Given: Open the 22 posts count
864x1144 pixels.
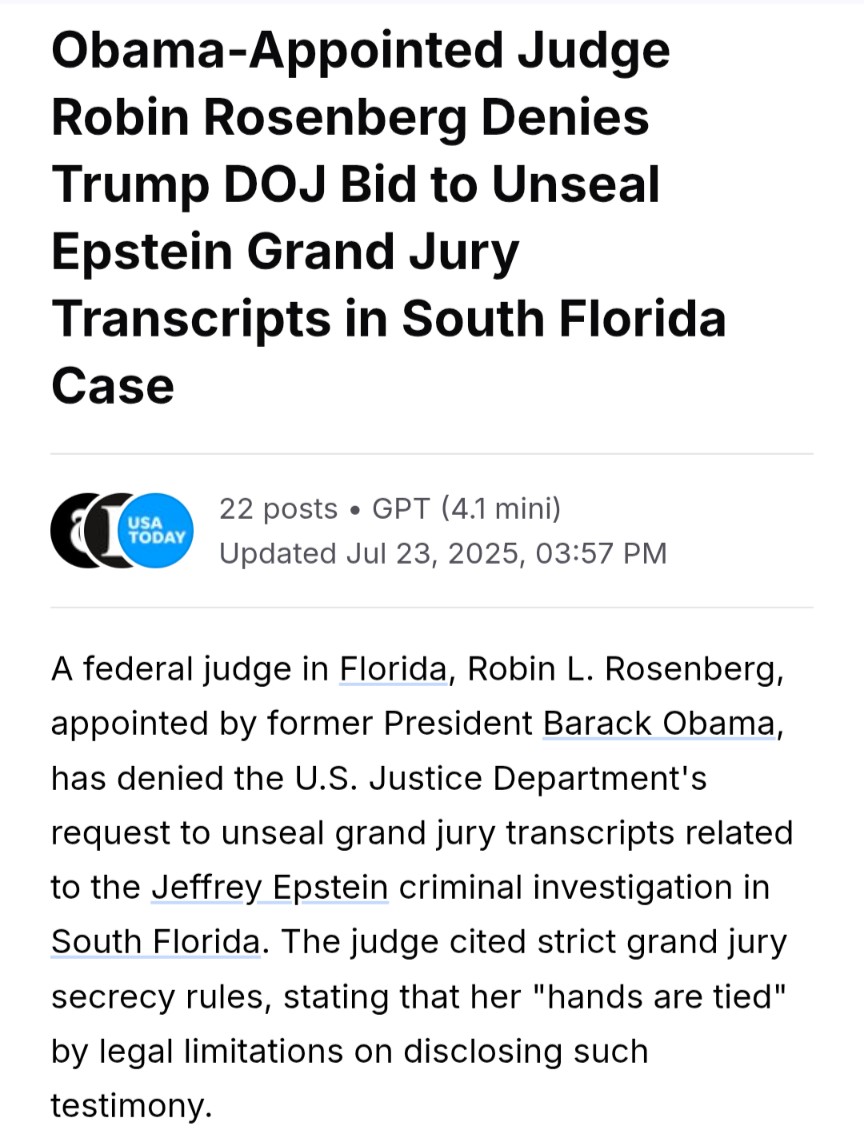Looking at the screenshot, I should click(x=278, y=509).
